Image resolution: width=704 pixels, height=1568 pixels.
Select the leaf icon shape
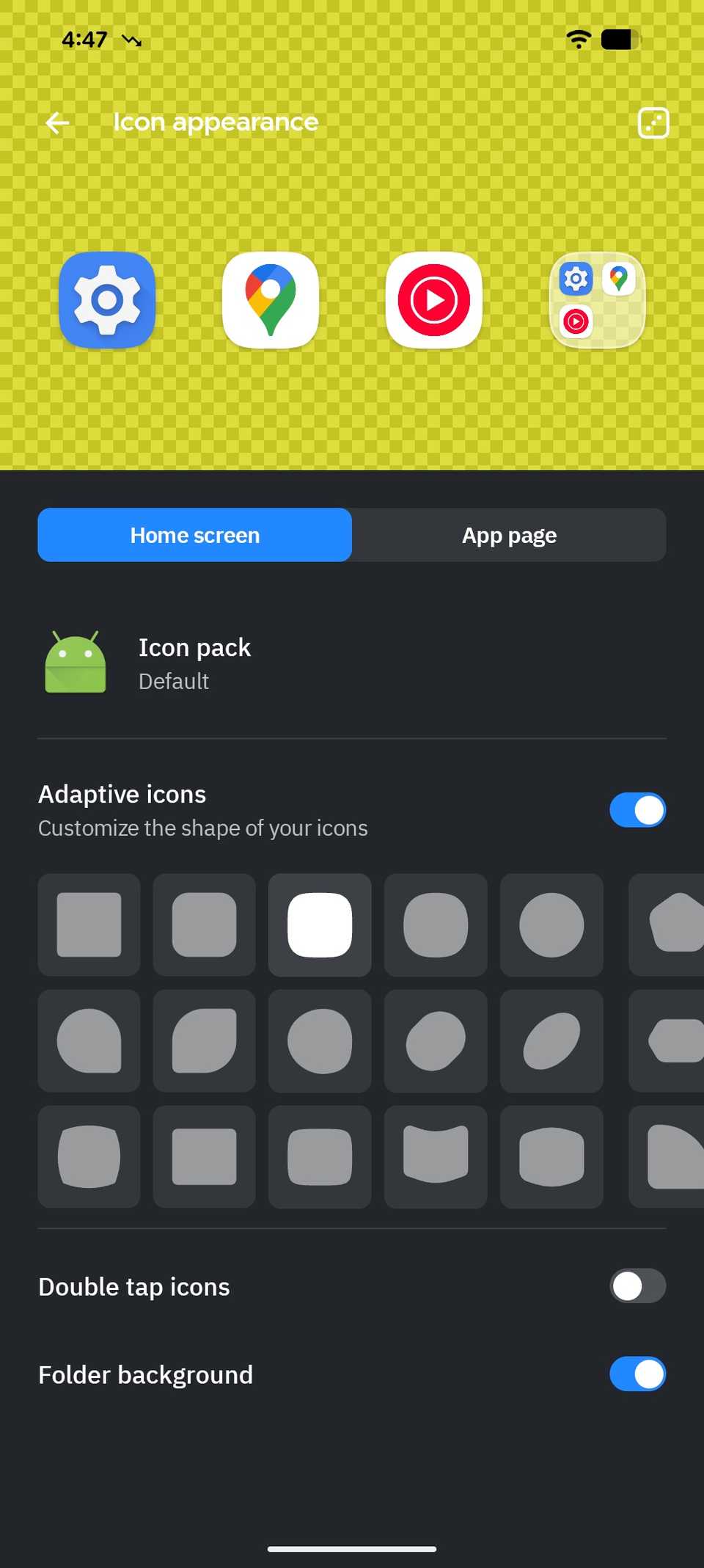(204, 1040)
